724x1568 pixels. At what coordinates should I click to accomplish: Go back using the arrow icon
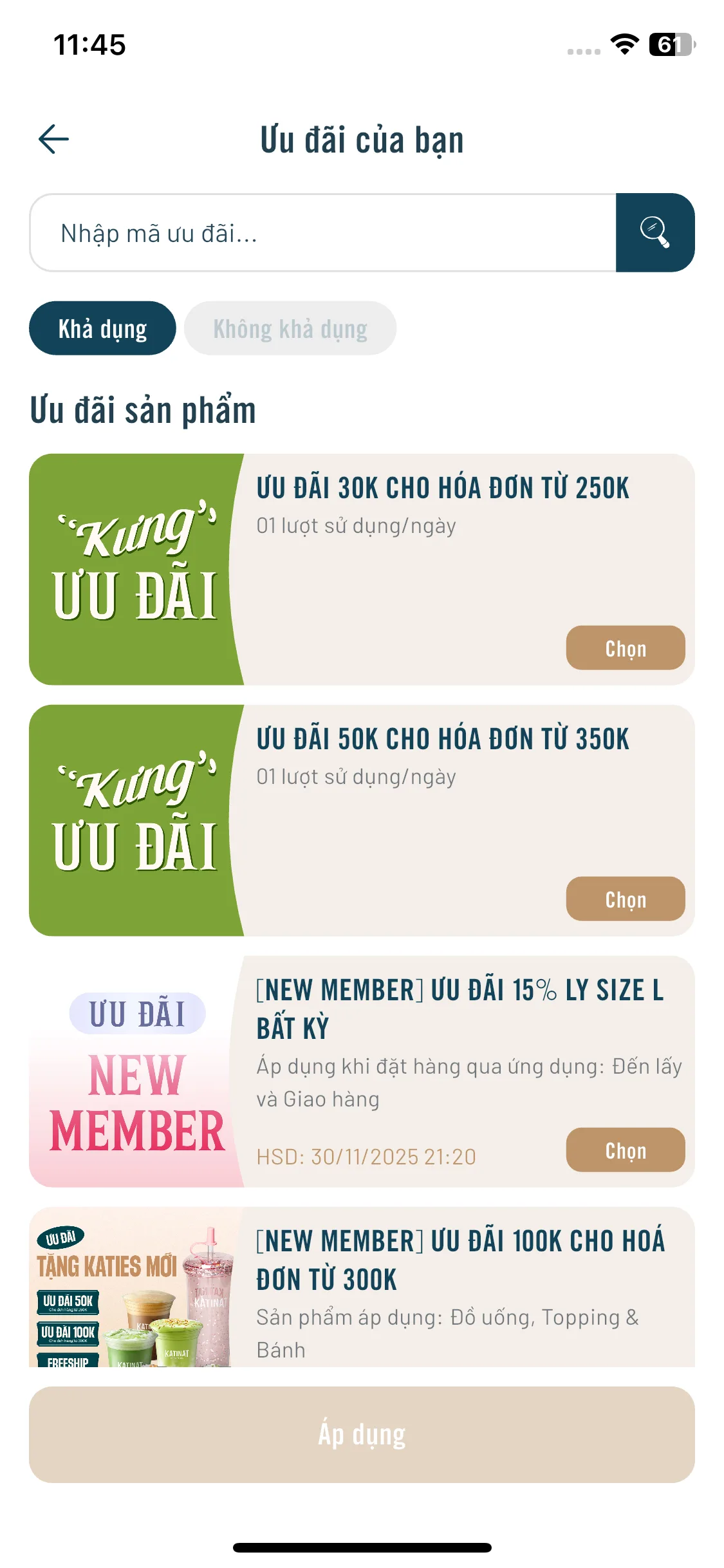click(x=53, y=139)
